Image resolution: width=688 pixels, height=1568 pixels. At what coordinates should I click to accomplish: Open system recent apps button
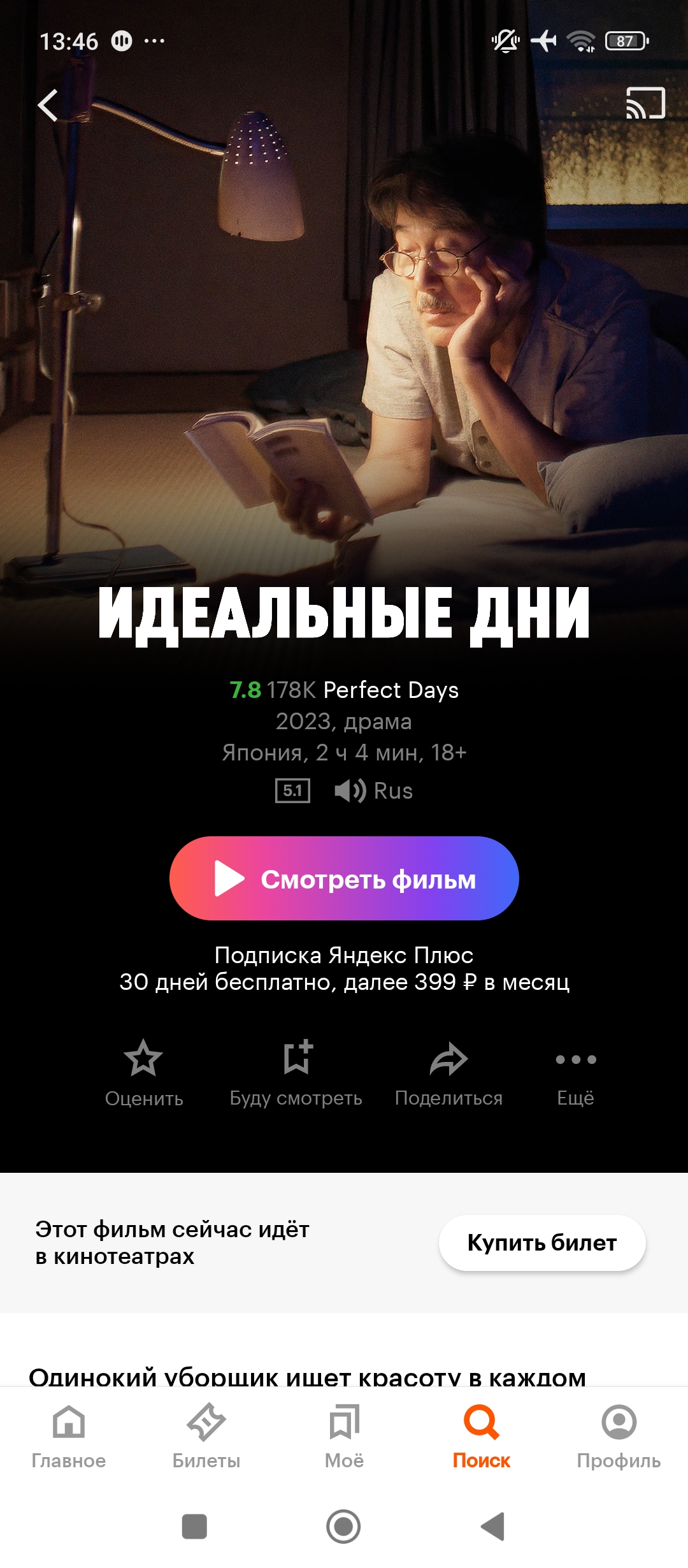(194, 1527)
